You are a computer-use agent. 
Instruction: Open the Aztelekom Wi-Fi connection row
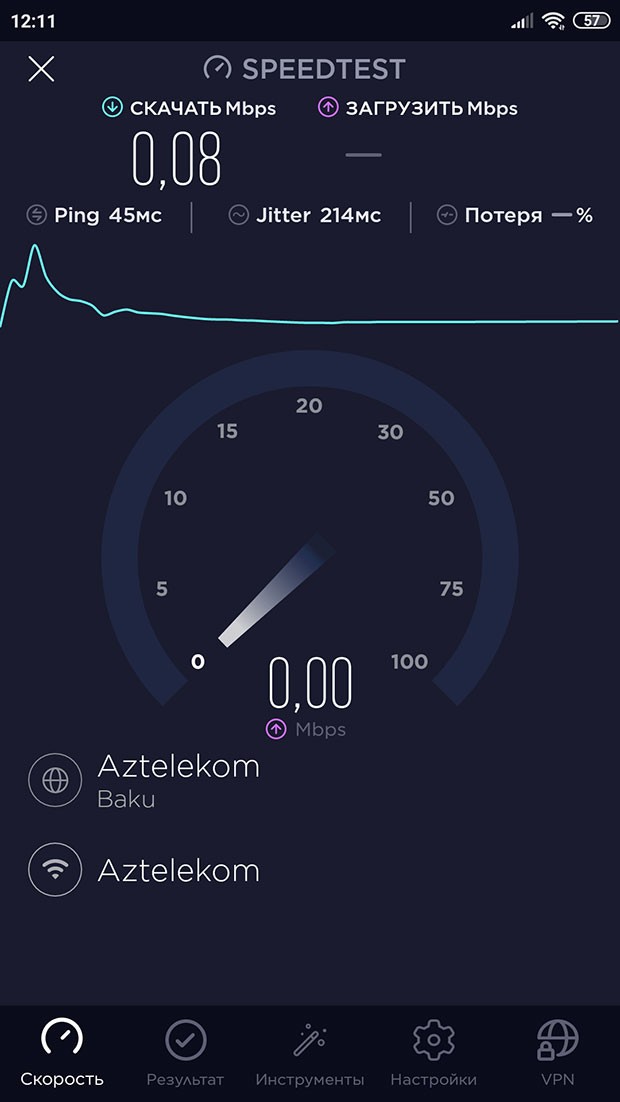[178, 870]
